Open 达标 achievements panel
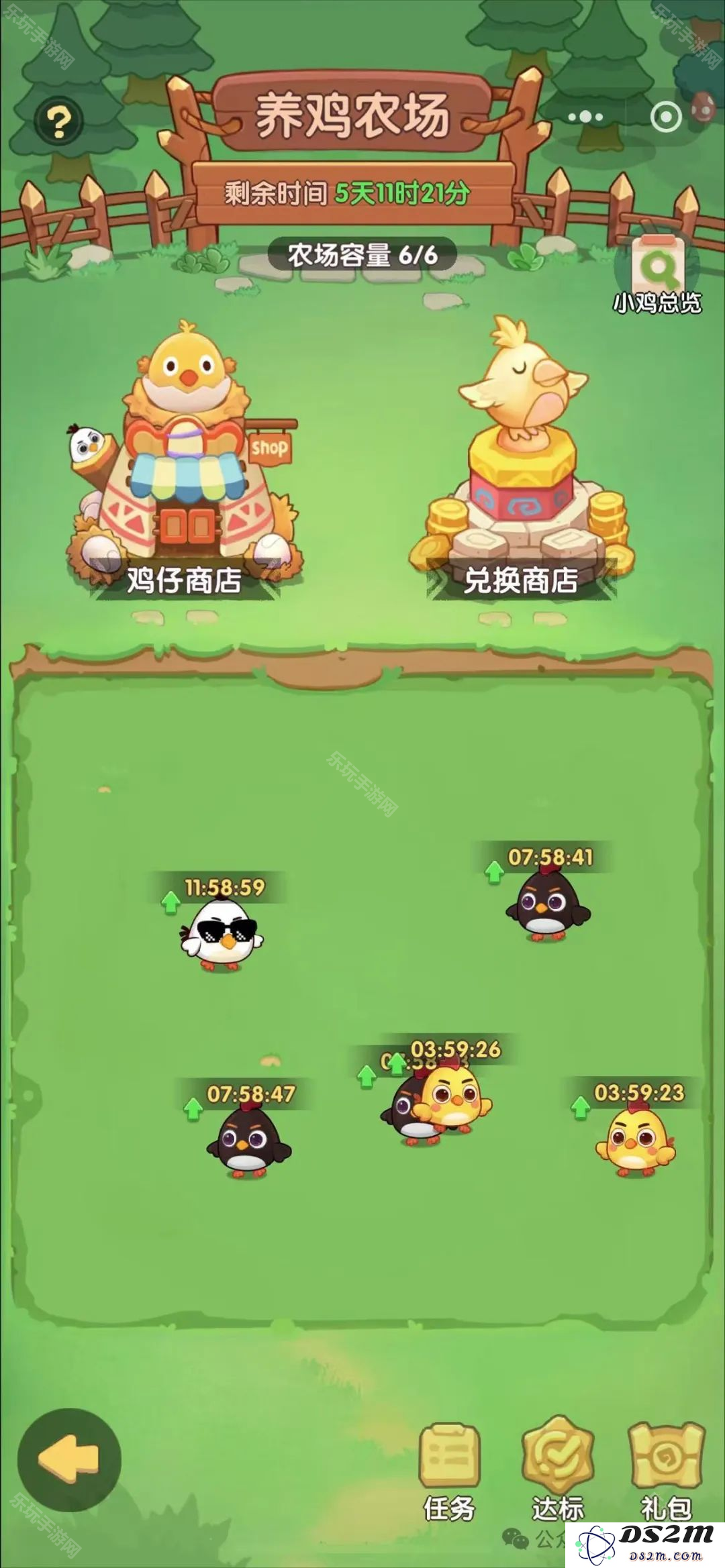The height and width of the screenshot is (1568, 725). (x=558, y=1469)
